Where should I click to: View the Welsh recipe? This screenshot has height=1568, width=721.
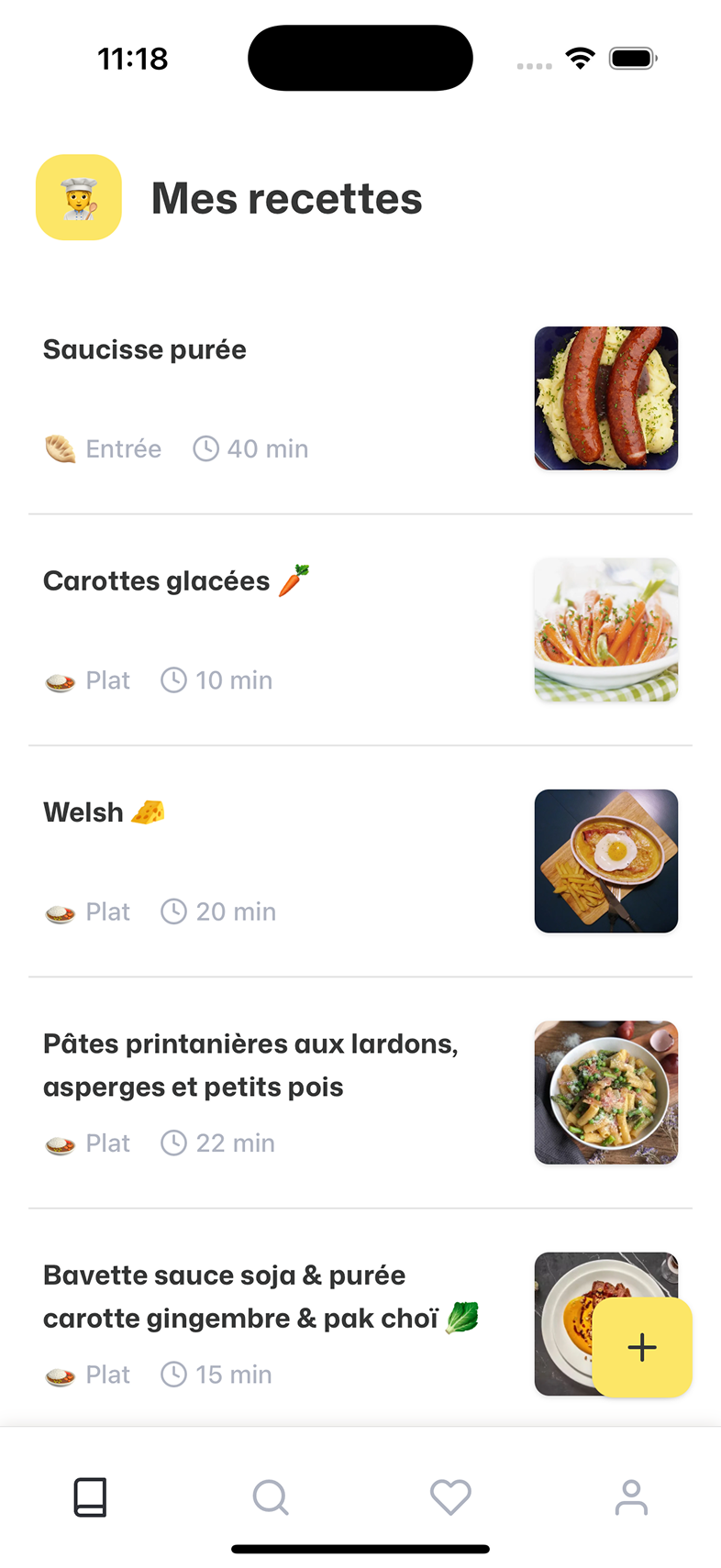[x=84, y=813]
